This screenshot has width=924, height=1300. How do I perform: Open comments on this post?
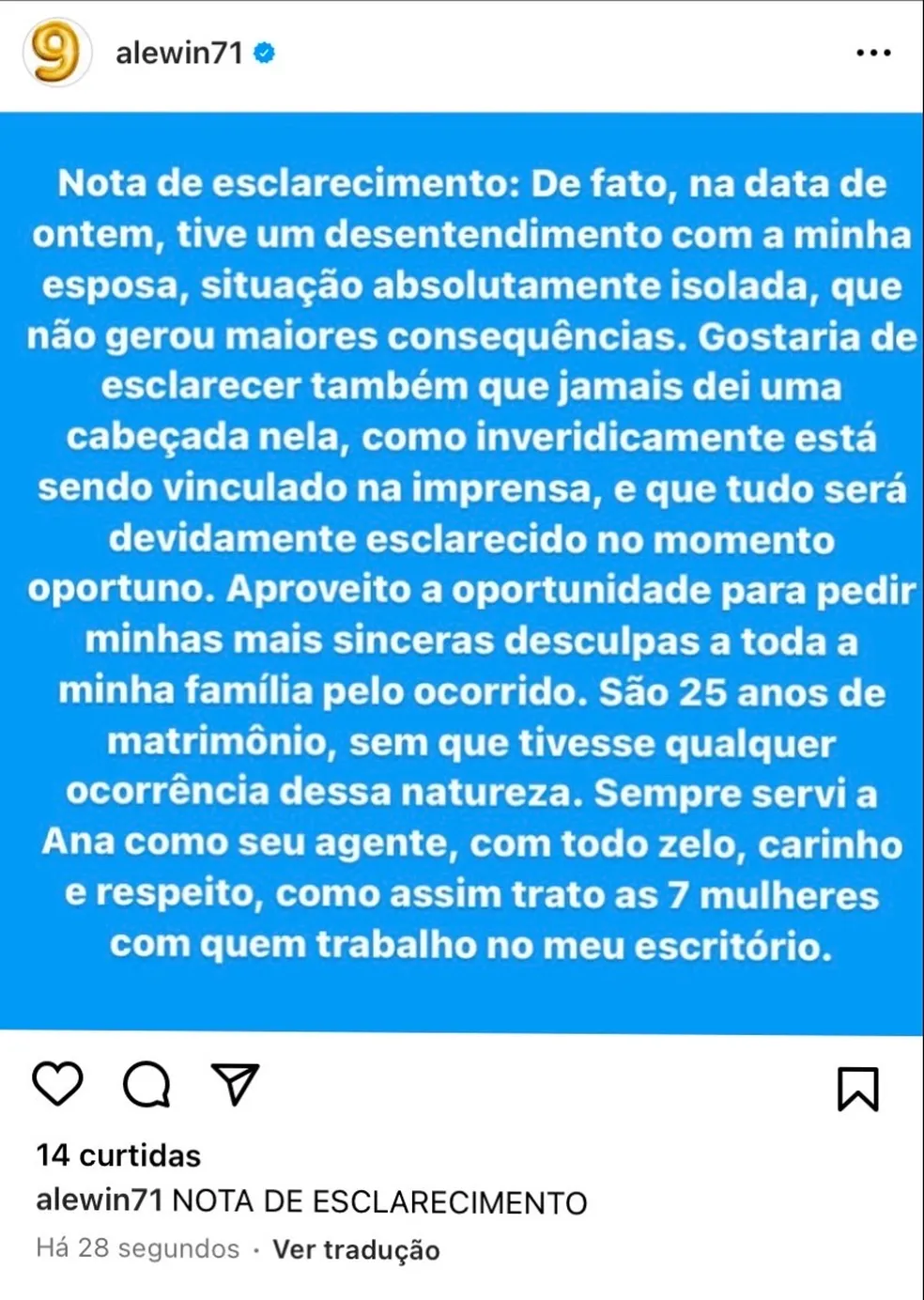146,1085
